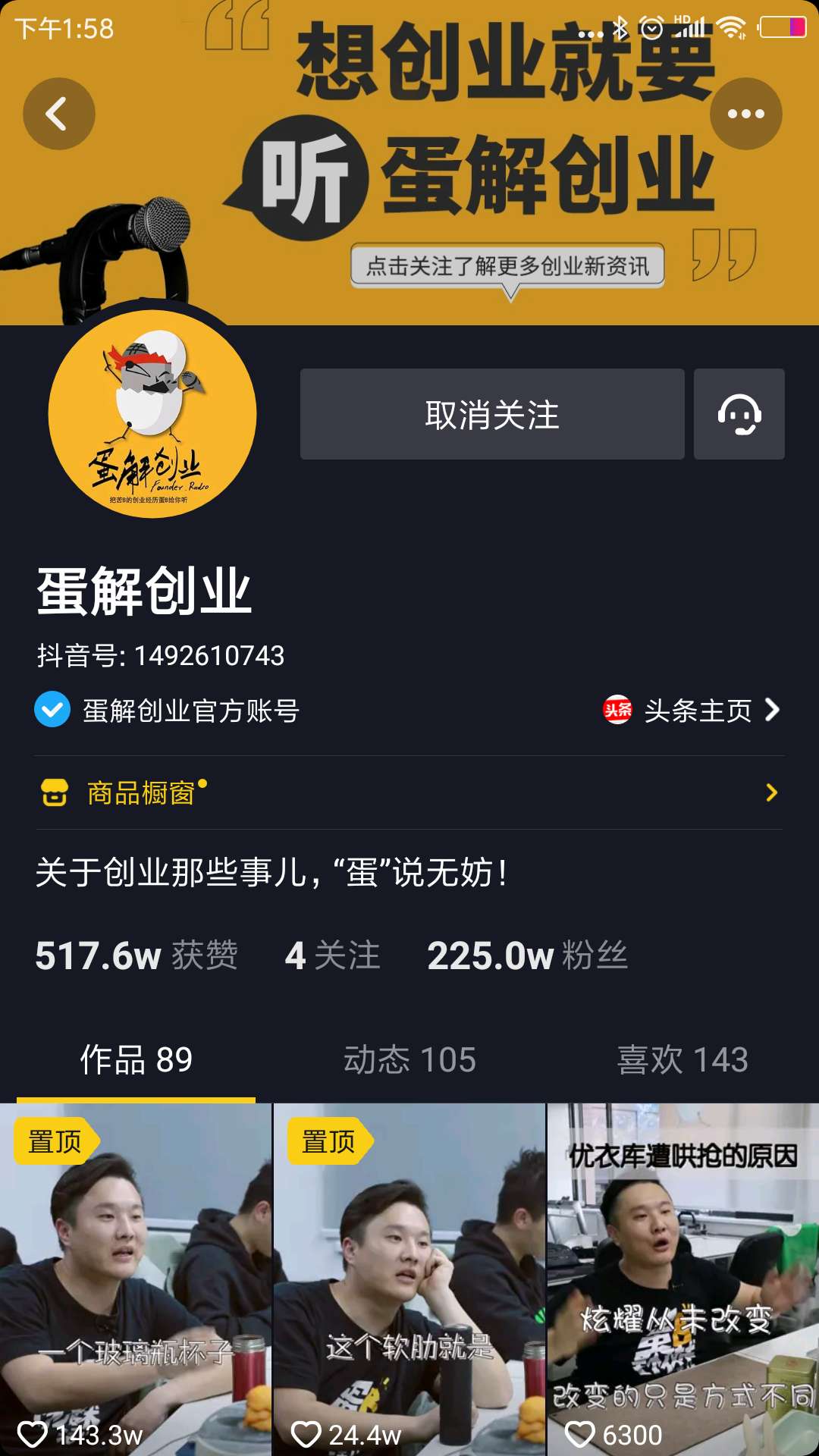Open the 优衣库遭哄抢的原因 video thumbnail

point(682,1274)
